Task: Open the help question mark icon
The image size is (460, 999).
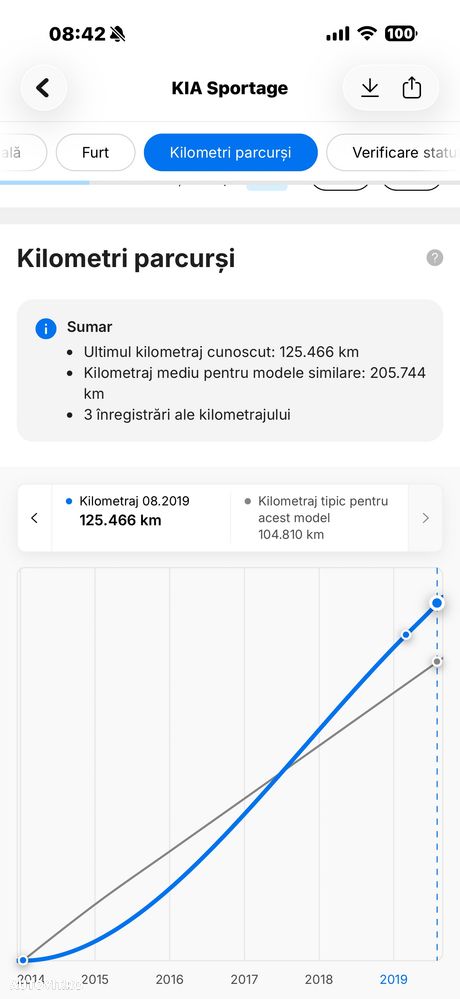Action: (435, 258)
